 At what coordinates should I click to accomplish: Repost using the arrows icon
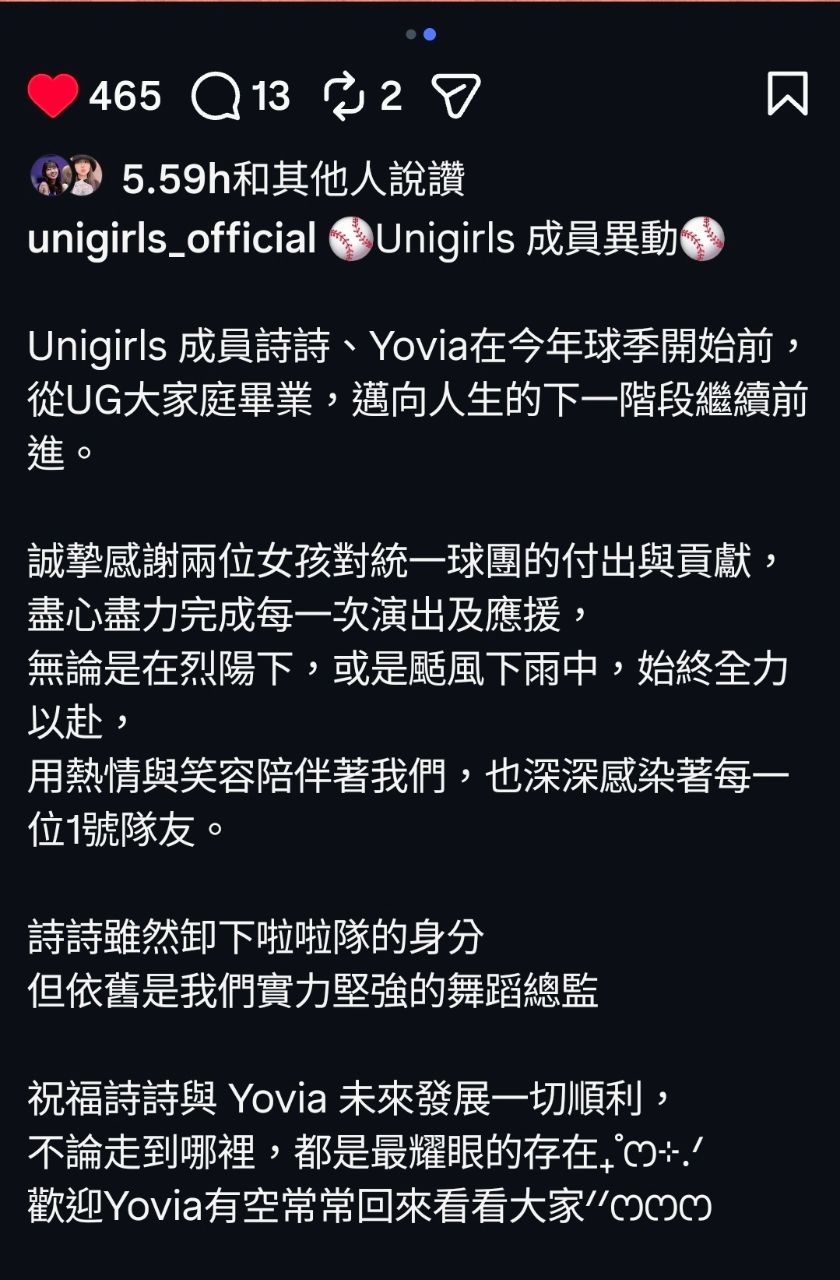(x=346, y=97)
